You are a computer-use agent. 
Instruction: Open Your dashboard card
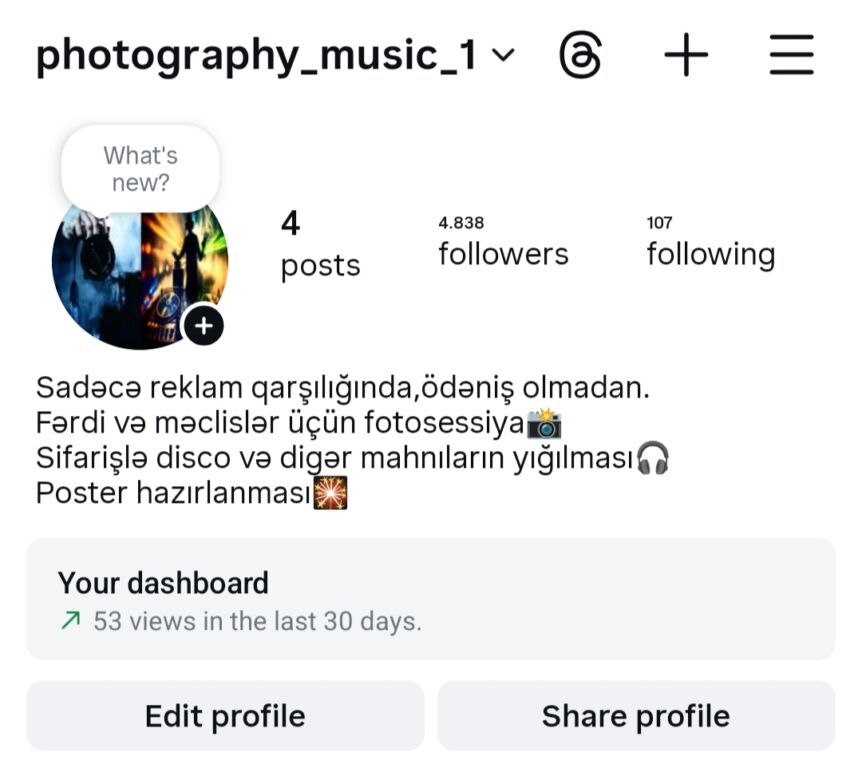click(x=430, y=599)
